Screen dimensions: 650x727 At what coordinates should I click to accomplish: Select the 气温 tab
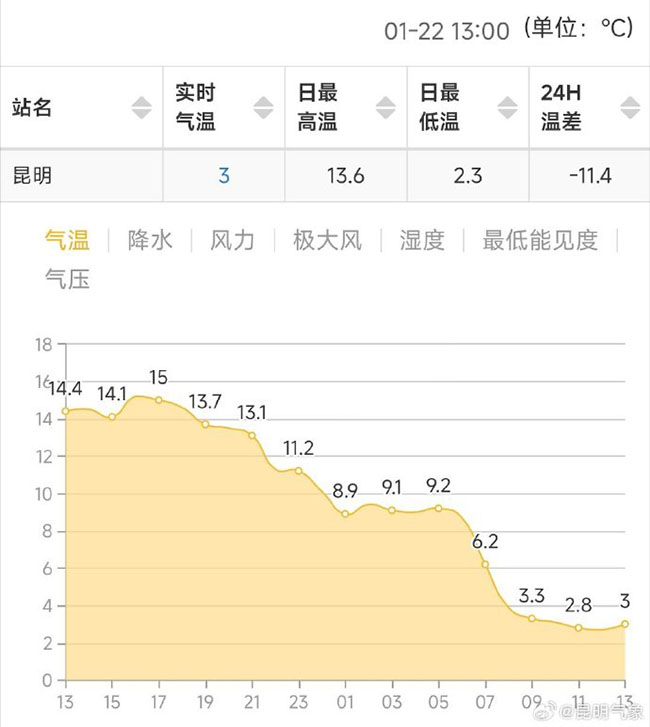point(67,240)
